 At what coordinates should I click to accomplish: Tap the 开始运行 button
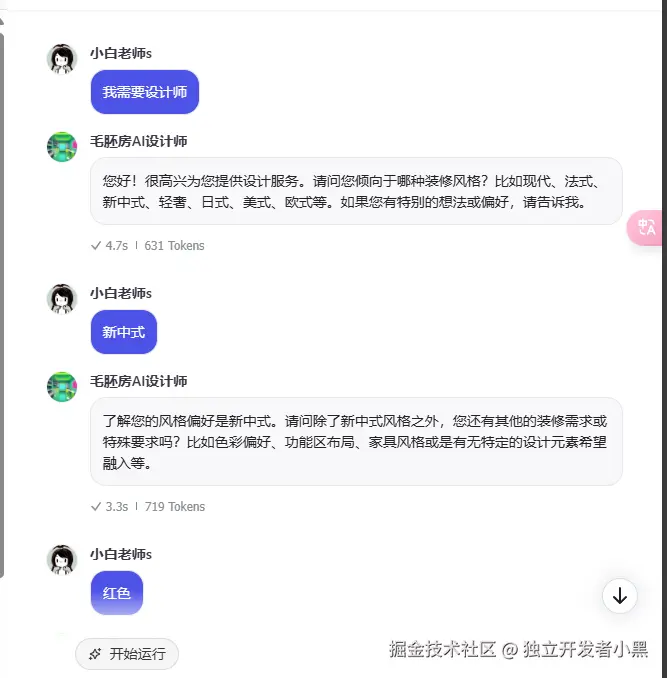[x=127, y=654]
